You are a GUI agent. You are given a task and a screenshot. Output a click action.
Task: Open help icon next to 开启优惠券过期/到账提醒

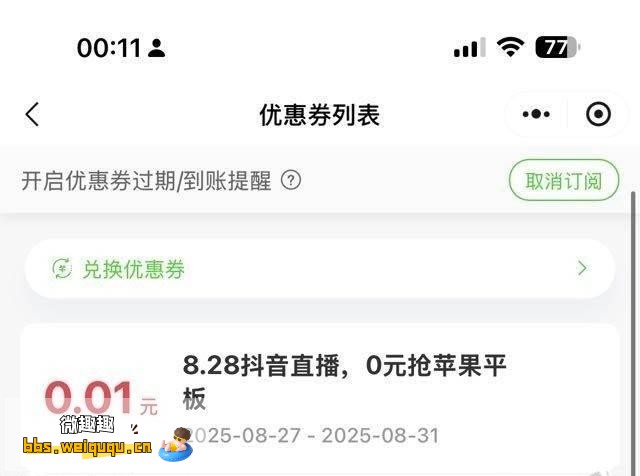(291, 181)
